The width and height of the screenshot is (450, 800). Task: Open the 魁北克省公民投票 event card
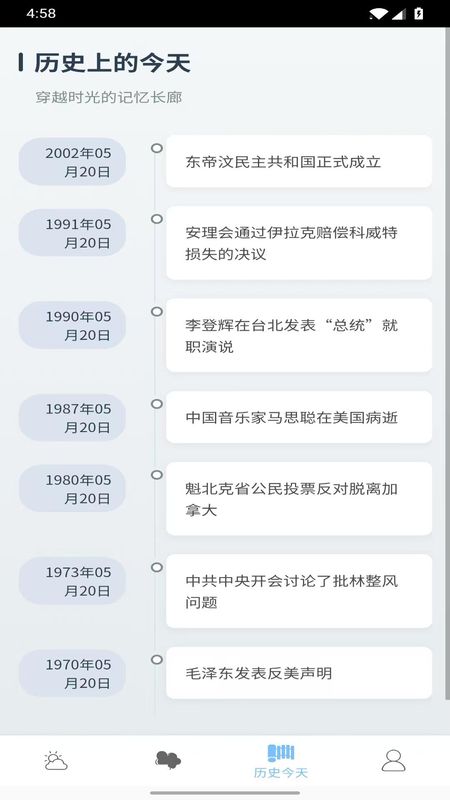pos(299,498)
